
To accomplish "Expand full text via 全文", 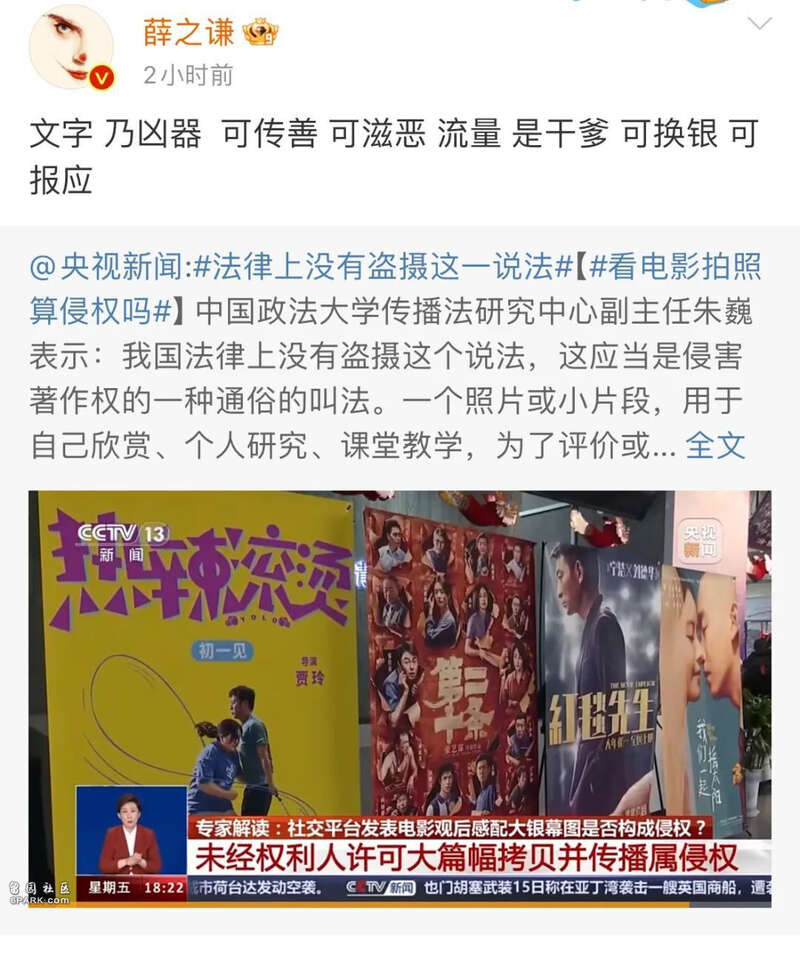I will pyautogui.click(x=716, y=445).
